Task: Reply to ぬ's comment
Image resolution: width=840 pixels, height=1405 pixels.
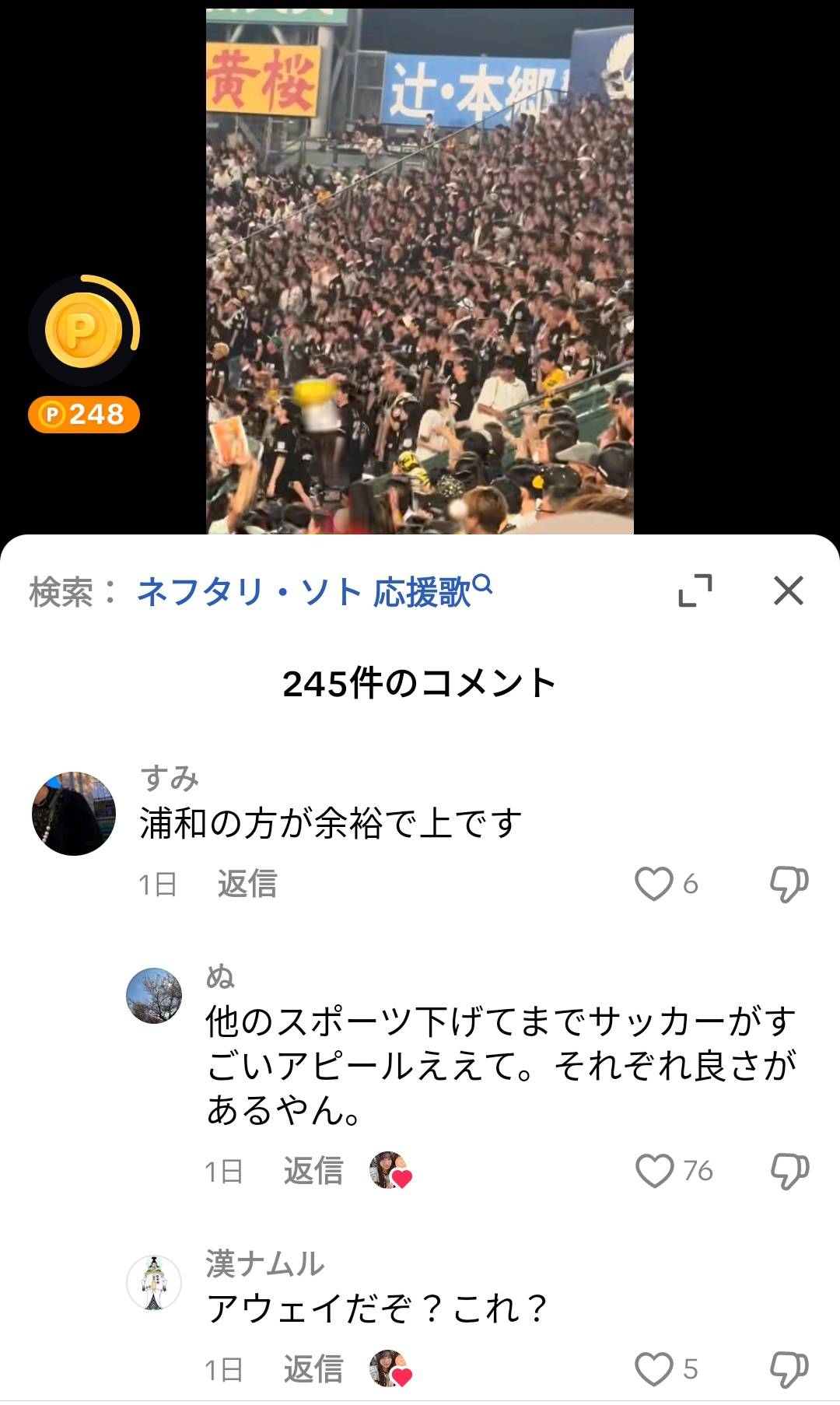Action: point(313,1171)
